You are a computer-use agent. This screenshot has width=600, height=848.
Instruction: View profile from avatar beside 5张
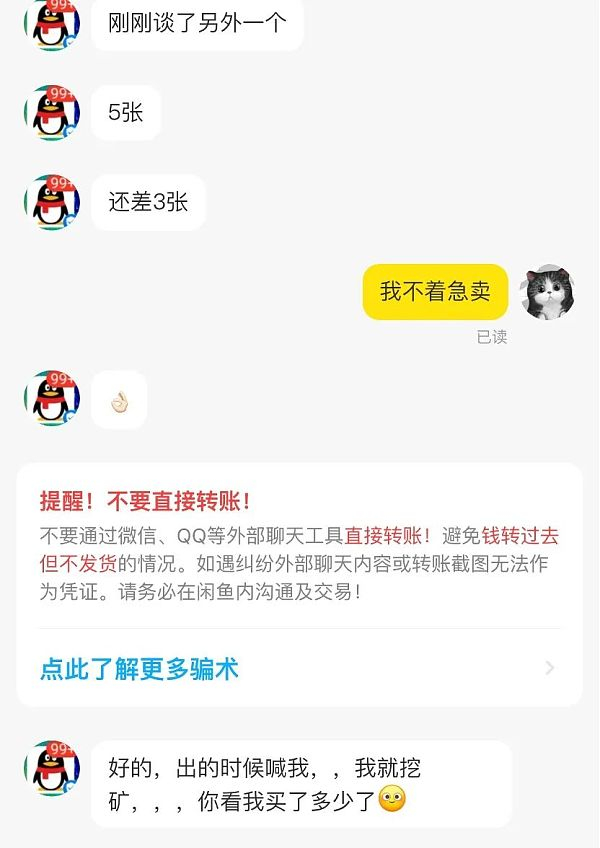point(53,113)
